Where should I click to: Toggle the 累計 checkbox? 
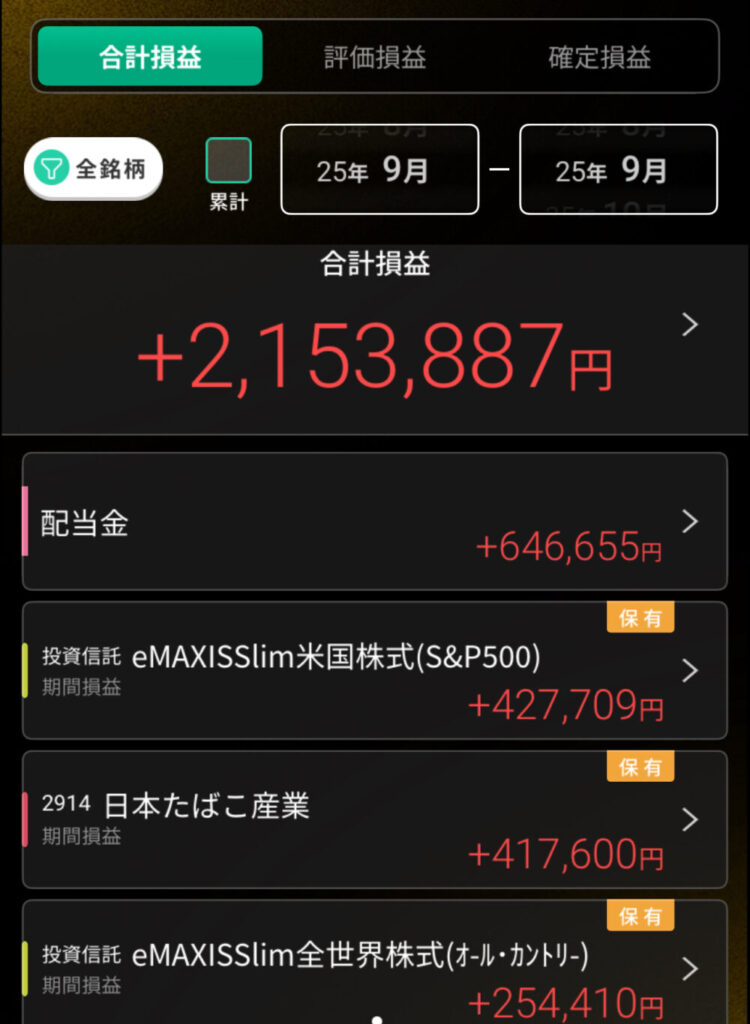(x=228, y=161)
